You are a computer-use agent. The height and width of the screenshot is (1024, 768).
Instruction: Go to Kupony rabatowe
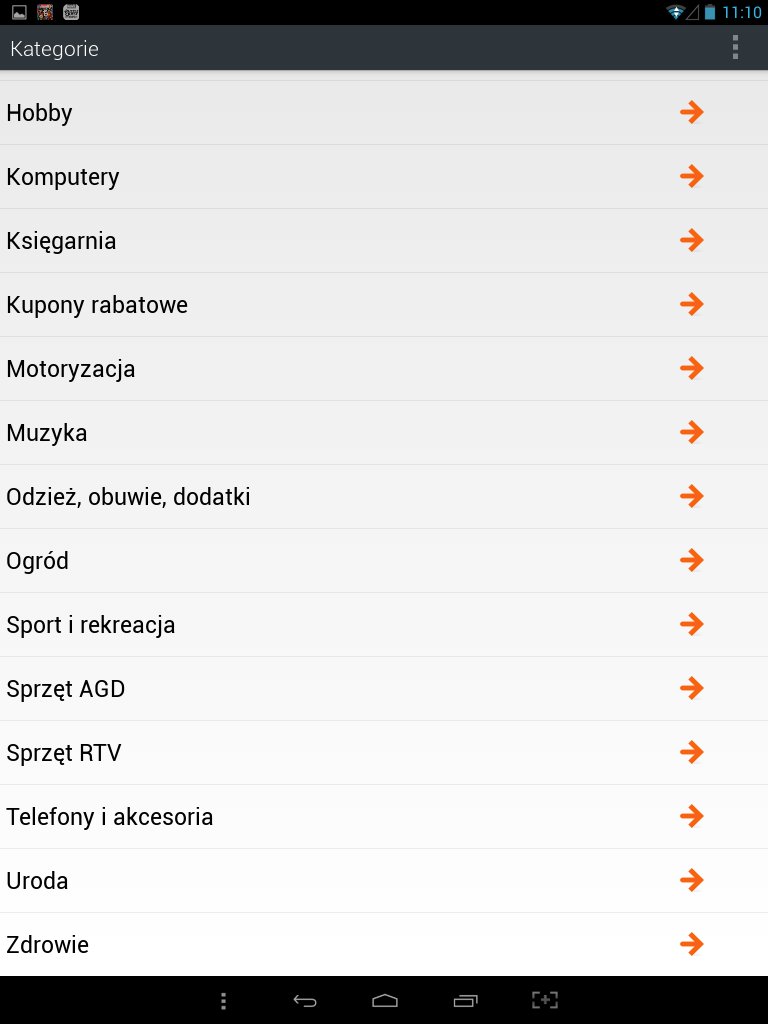coord(384,305)
